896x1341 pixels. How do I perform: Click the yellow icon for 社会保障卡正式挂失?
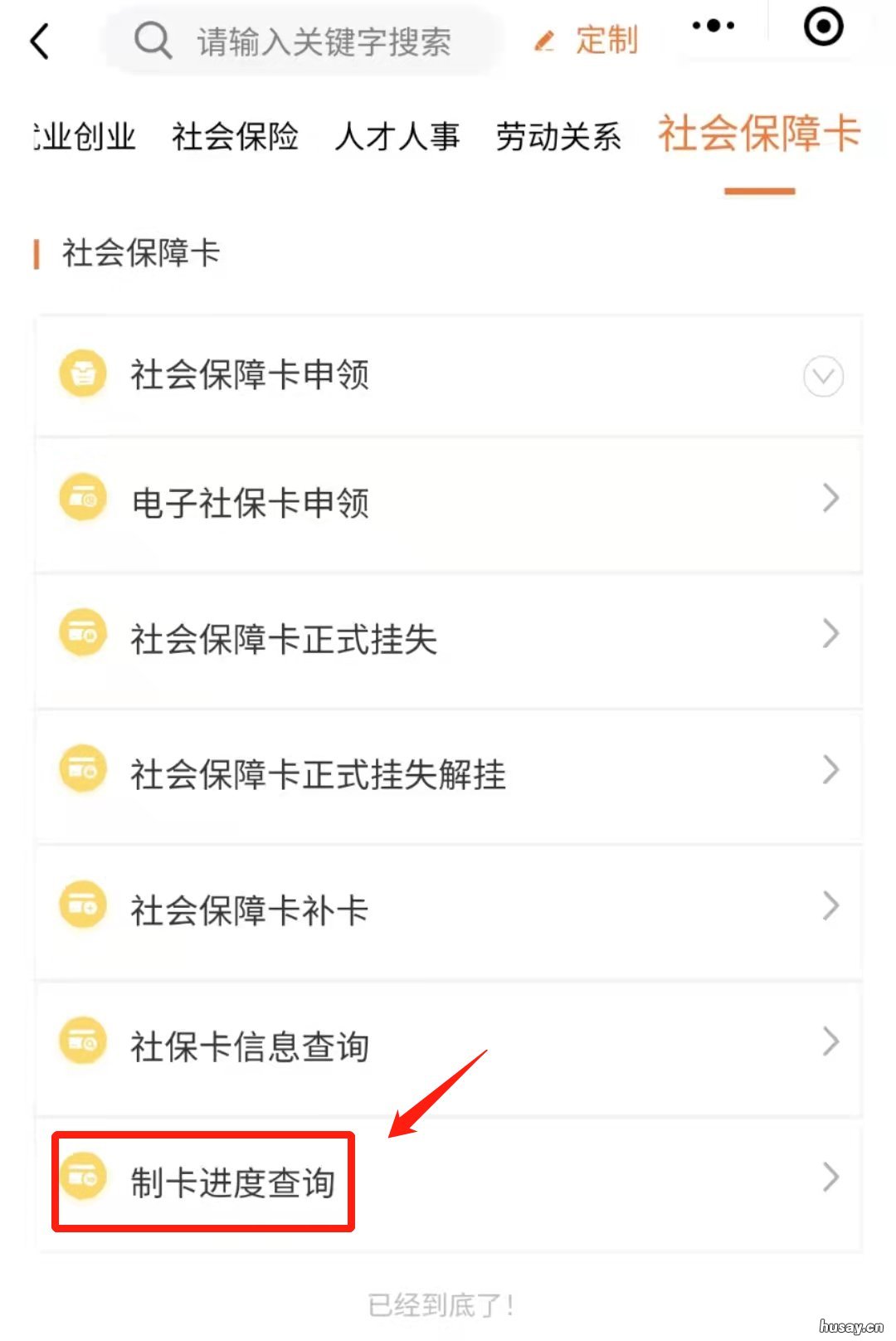pyautogui.click(x=82, y=633)
